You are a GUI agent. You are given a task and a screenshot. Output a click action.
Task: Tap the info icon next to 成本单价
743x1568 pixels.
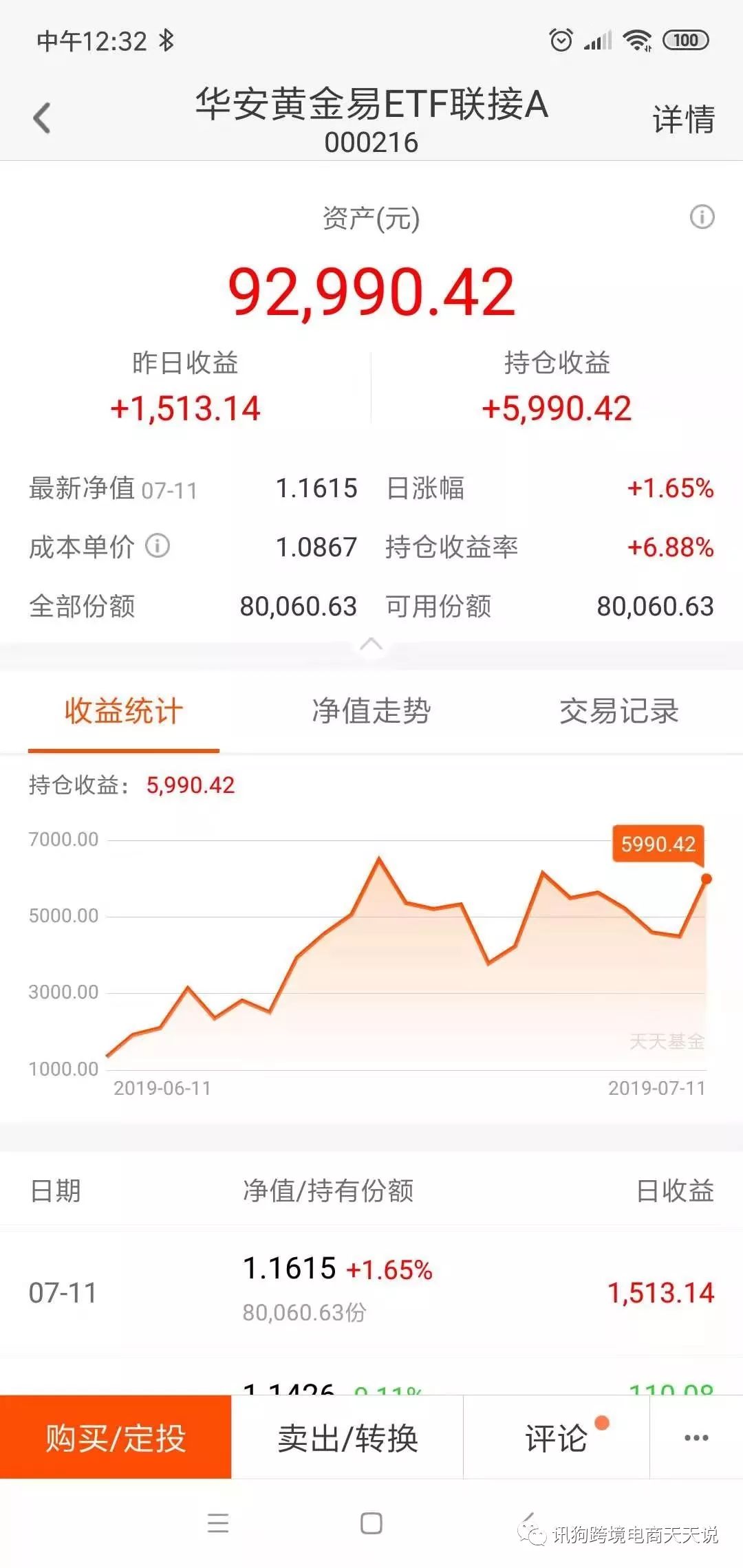point(158,546)
